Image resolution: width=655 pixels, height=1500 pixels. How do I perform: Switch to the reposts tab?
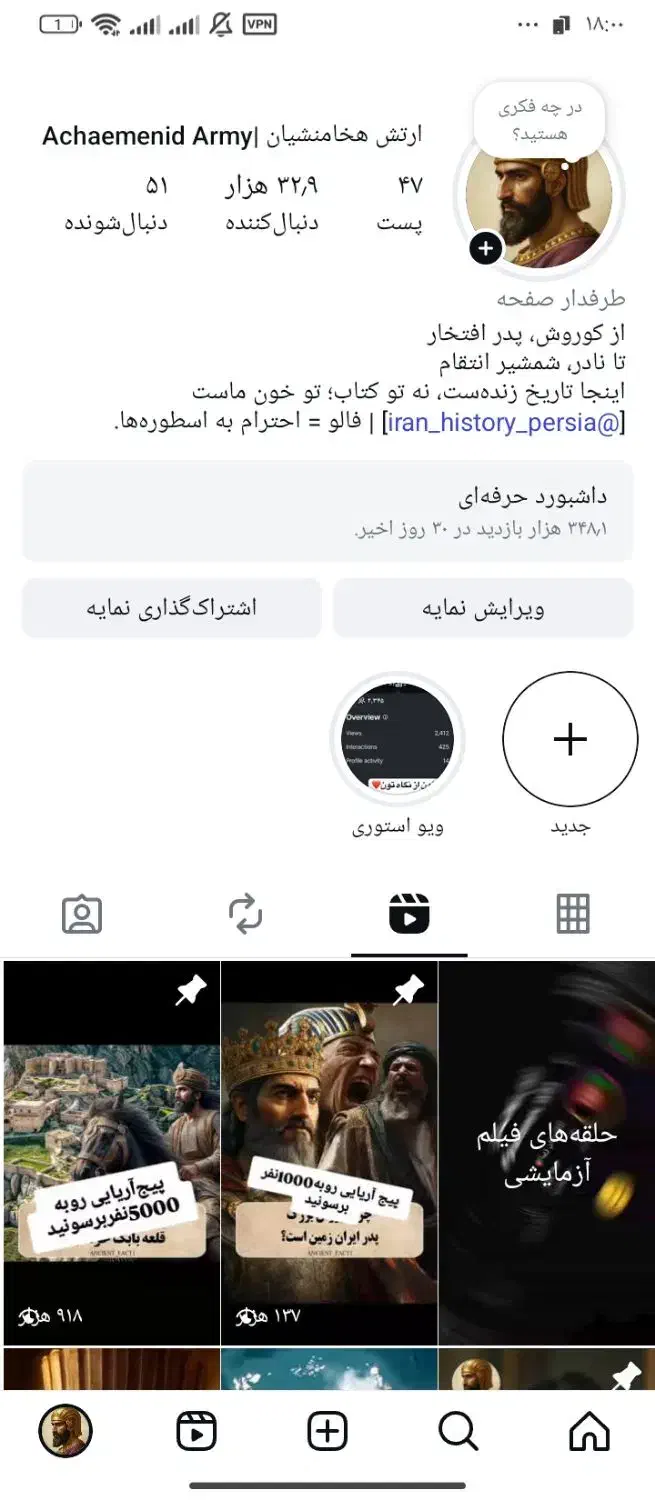pos(245,914)
